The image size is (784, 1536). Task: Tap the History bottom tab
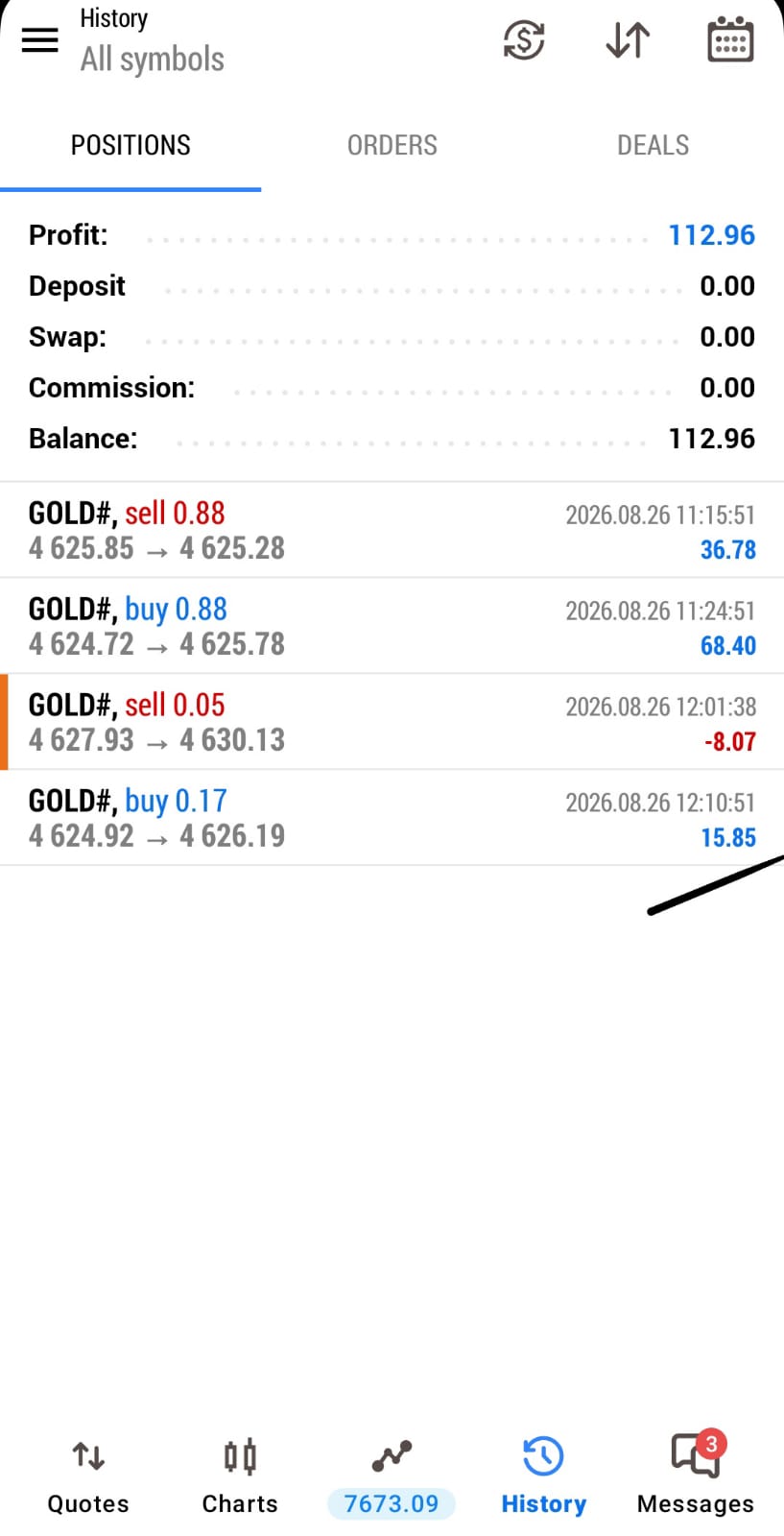coord(543,1476)
